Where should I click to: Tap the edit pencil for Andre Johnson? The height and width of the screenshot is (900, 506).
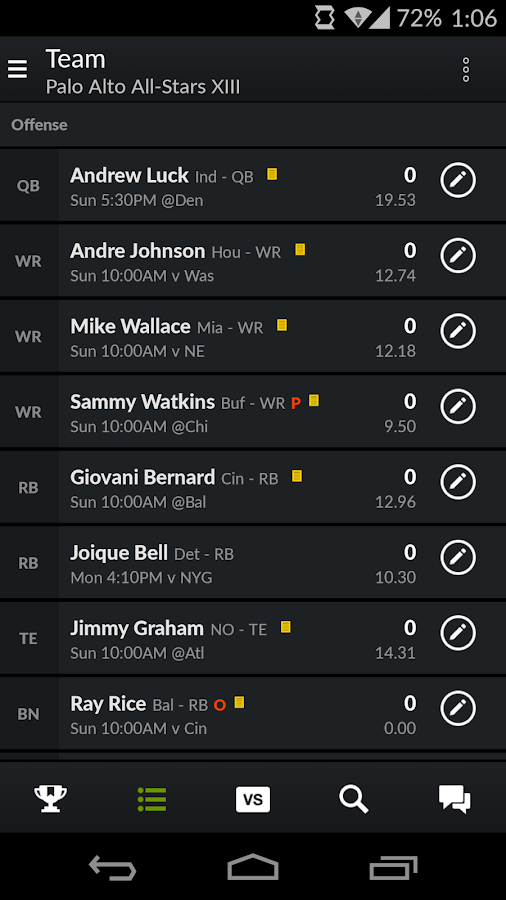pyautogui.click(x=458, y=256)
